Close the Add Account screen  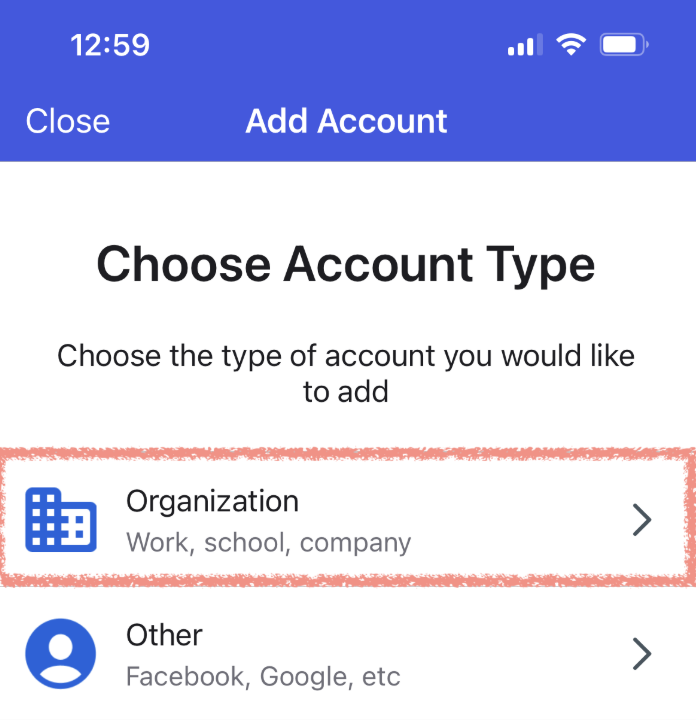pos(68,121)
